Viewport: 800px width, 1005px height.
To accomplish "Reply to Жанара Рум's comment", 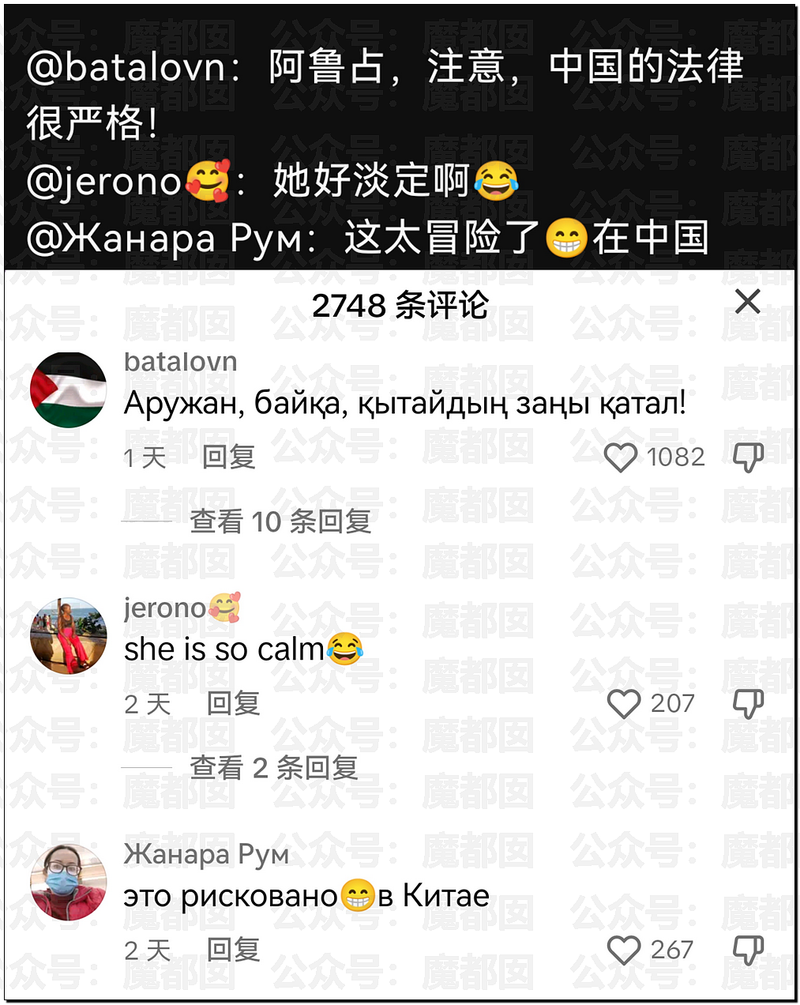I will point(233,949).
